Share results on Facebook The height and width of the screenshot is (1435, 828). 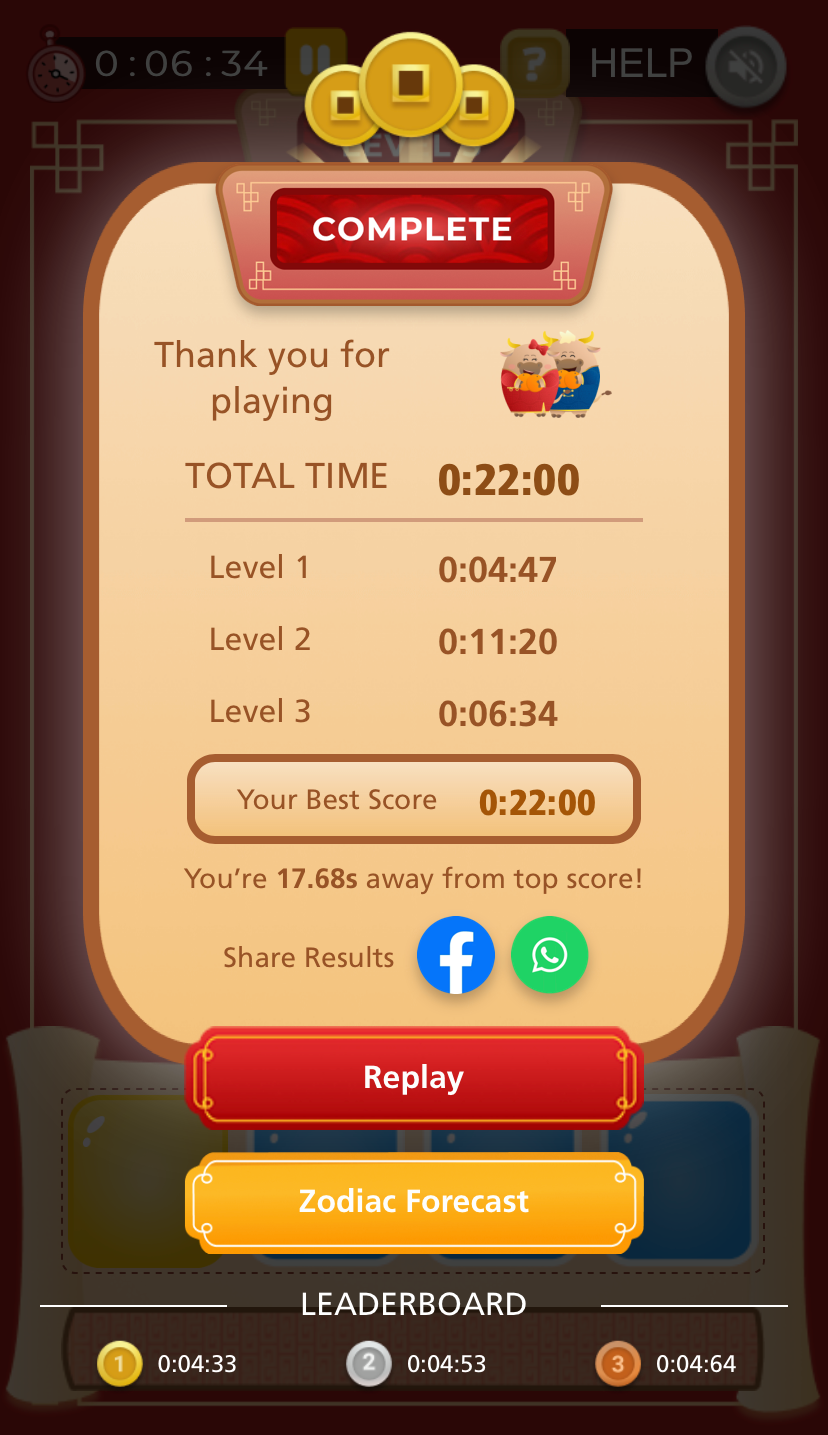pyautogui.click(x=455, y=955)
